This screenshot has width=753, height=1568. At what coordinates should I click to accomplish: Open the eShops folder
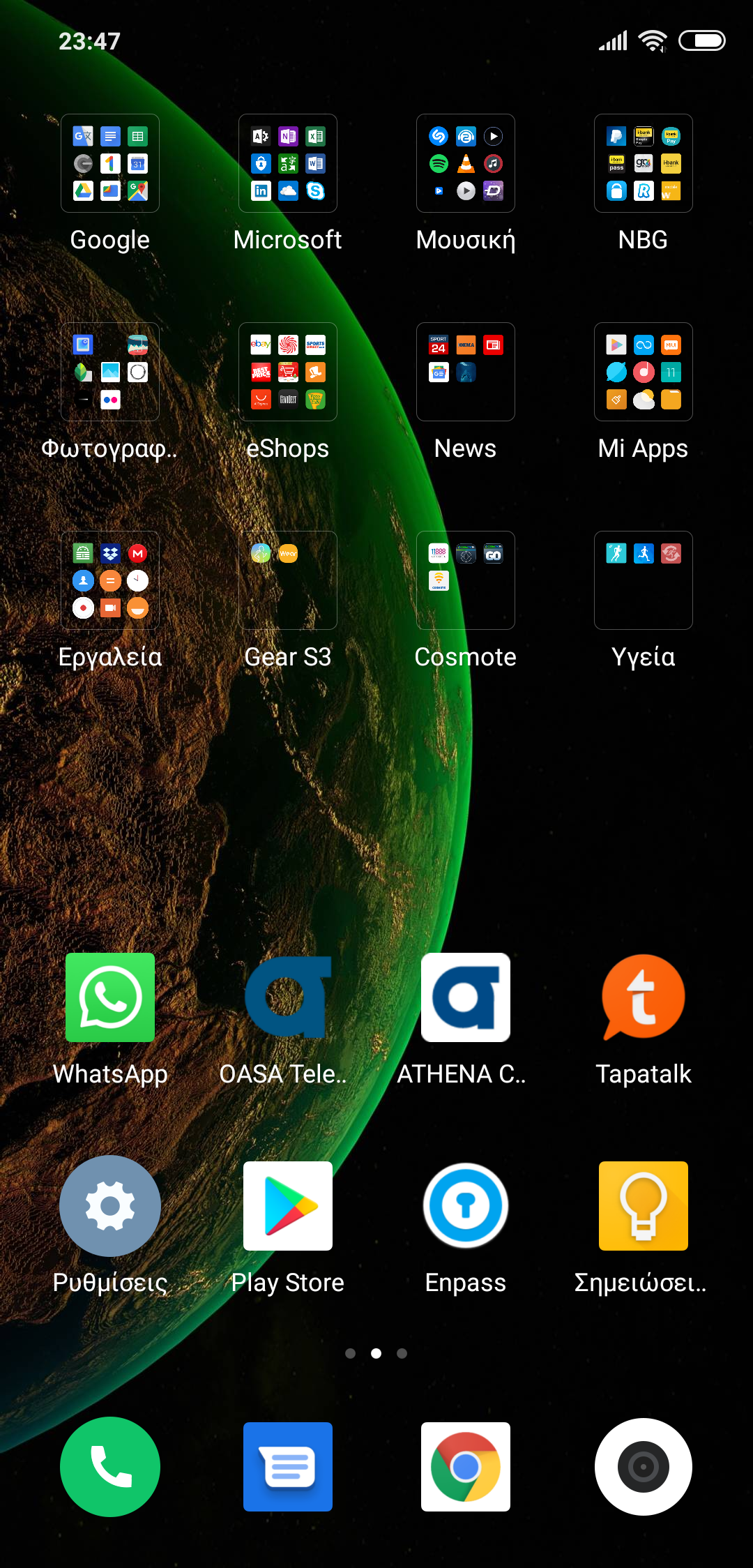288,372
